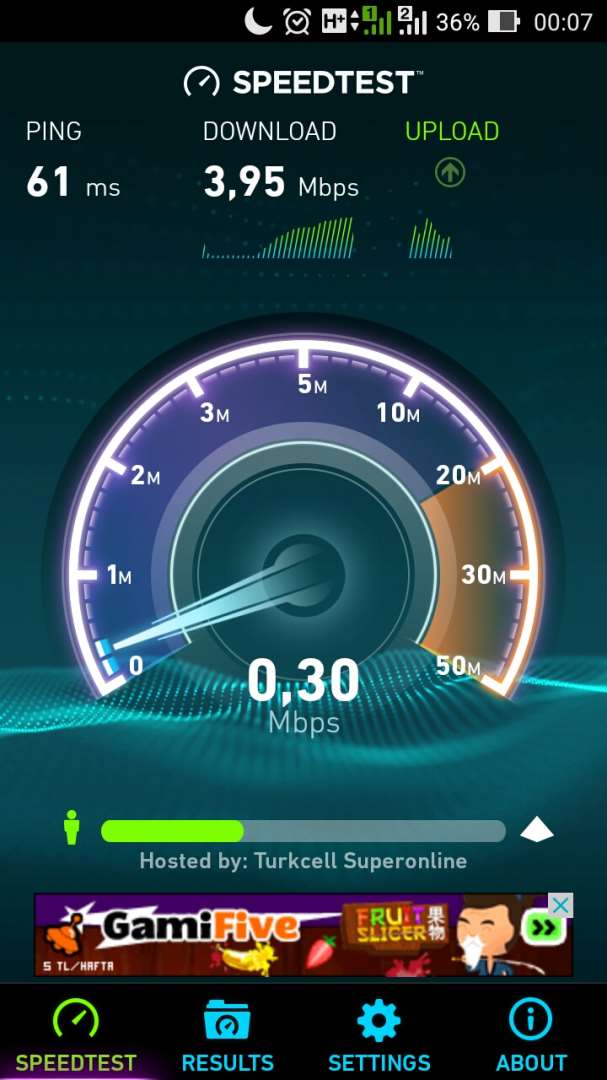Viewport: 607px width, 1080px height.
Task: Select the Speedtest tab
Action: (76, 1035)
